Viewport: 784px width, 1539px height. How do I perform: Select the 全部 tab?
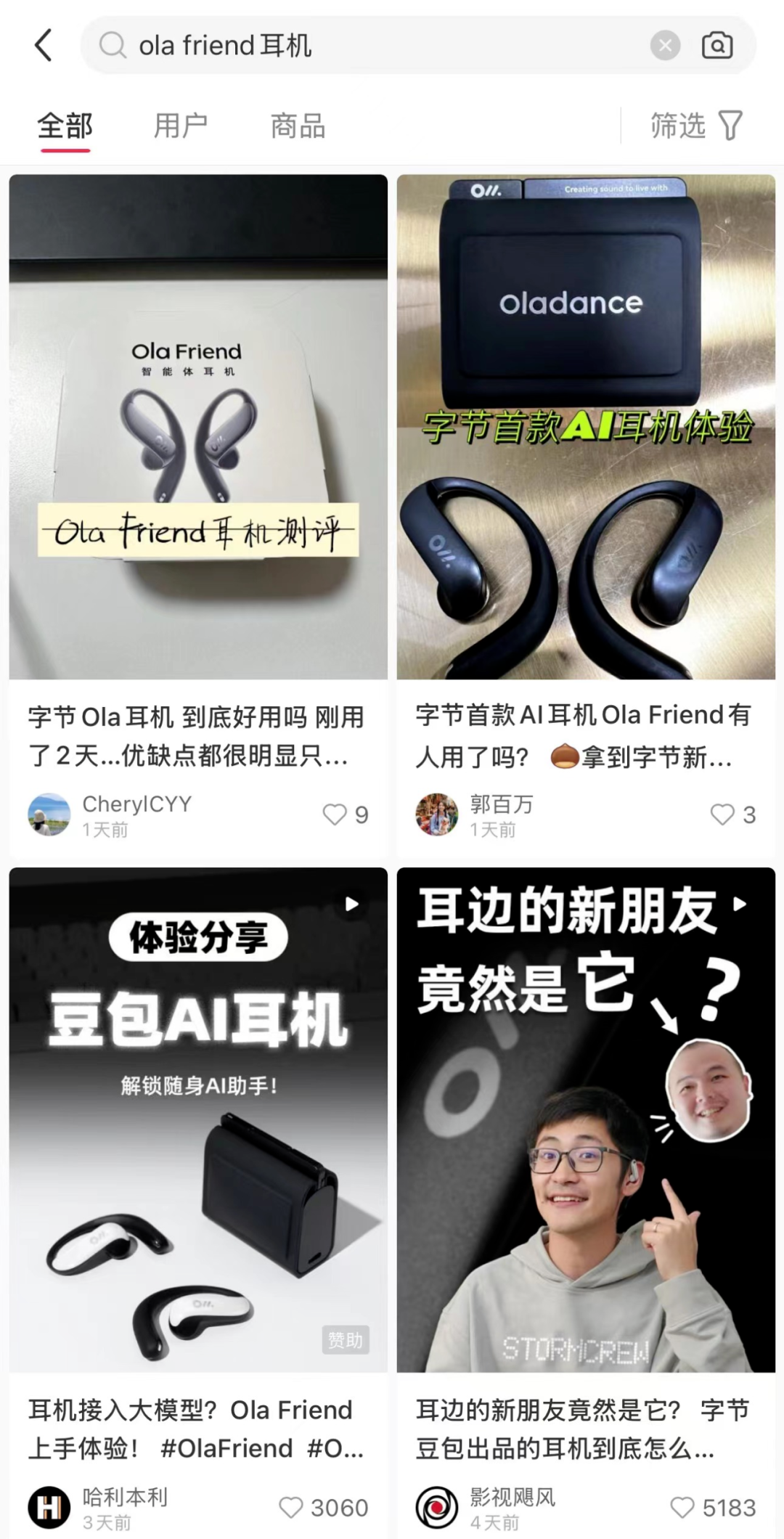65,126
